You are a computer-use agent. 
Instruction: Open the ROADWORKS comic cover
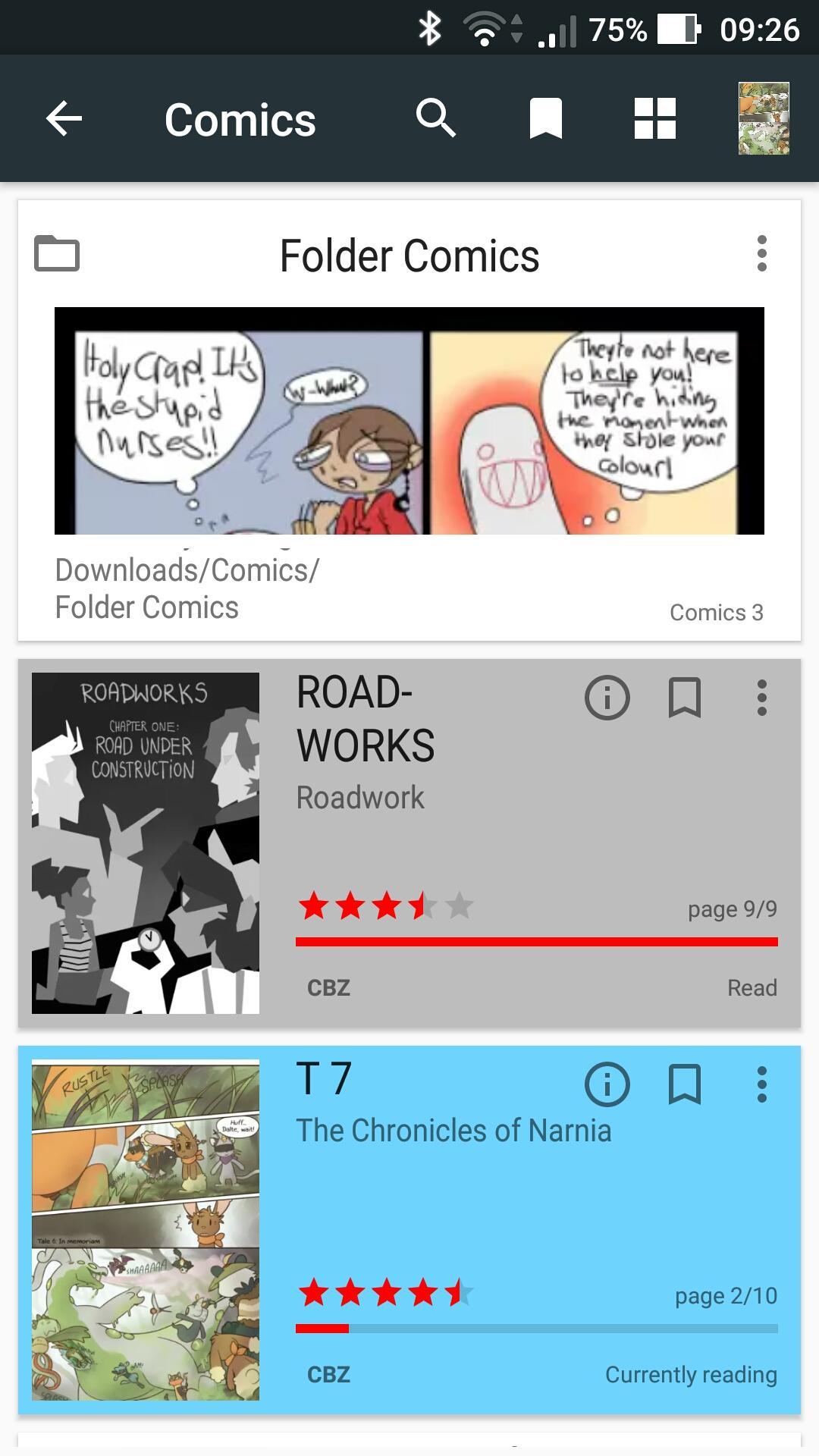coord(146,843)
